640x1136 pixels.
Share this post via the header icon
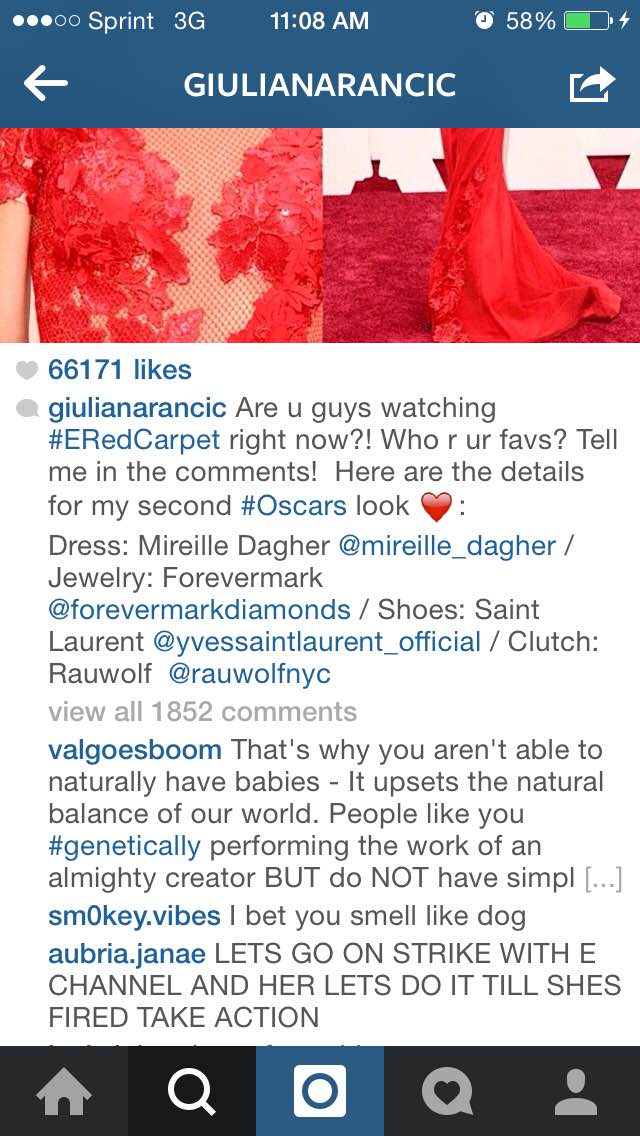click(x=591, y=85)
